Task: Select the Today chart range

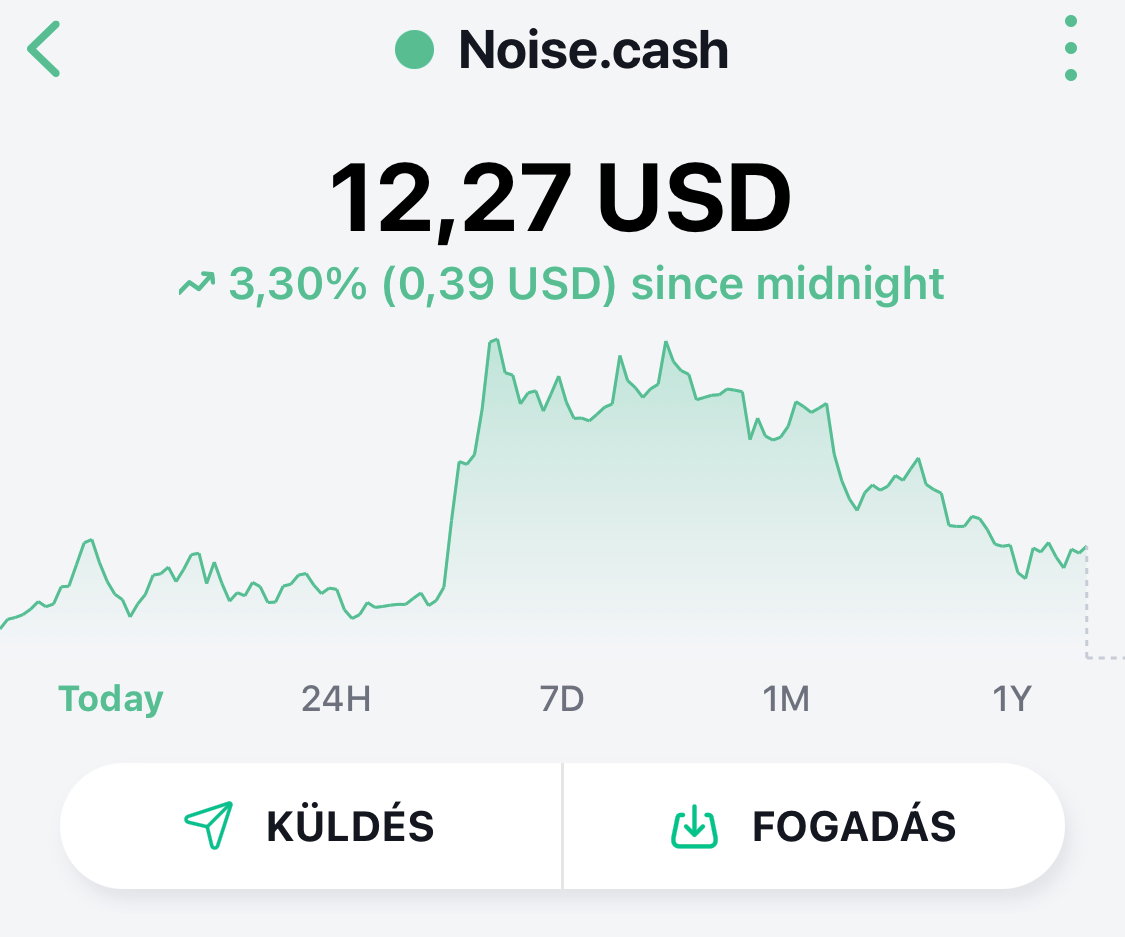Action: [110, 698]
